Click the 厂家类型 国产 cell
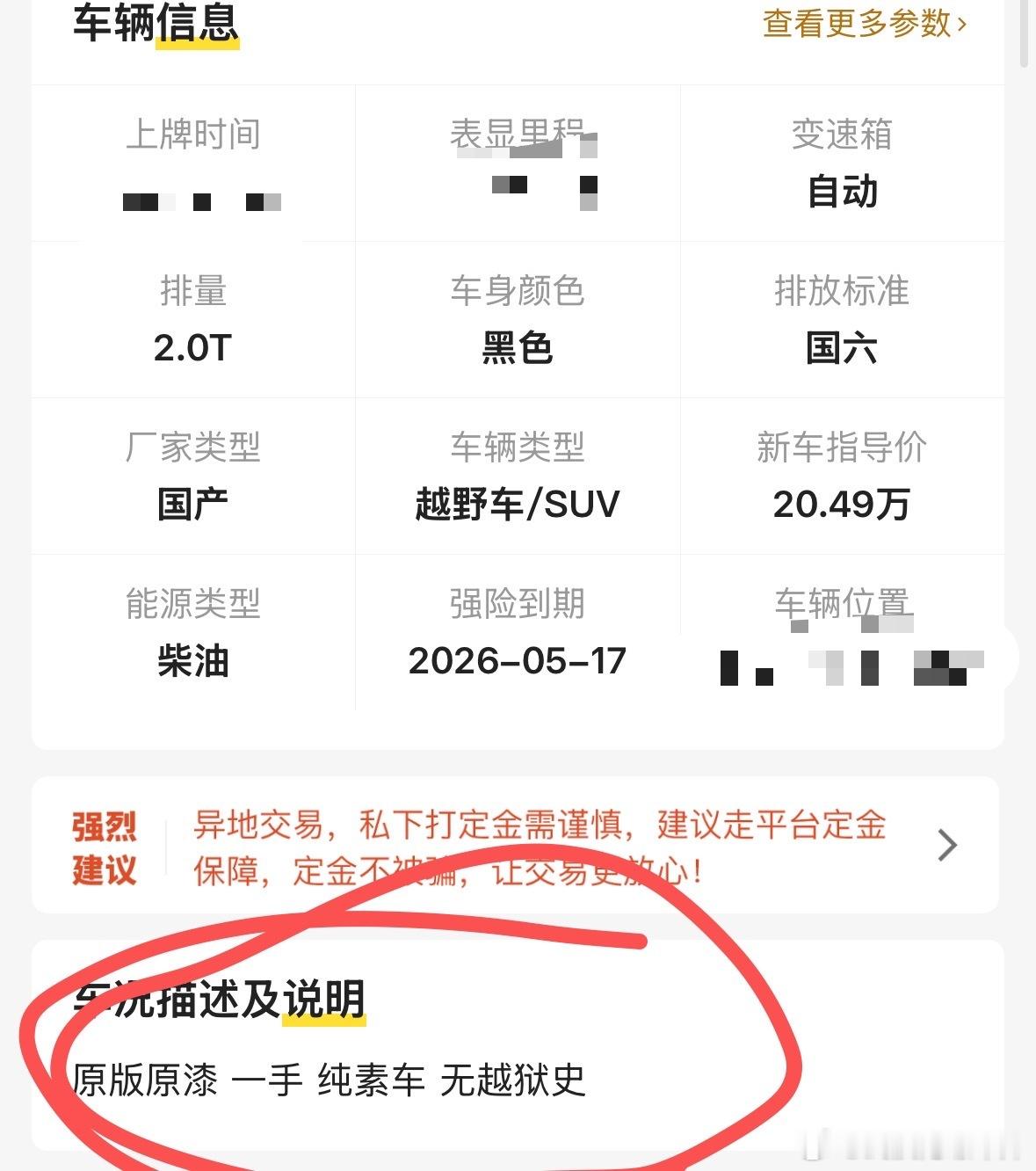Viewport: 1036px width, 1171px height. tap(192, 476)
